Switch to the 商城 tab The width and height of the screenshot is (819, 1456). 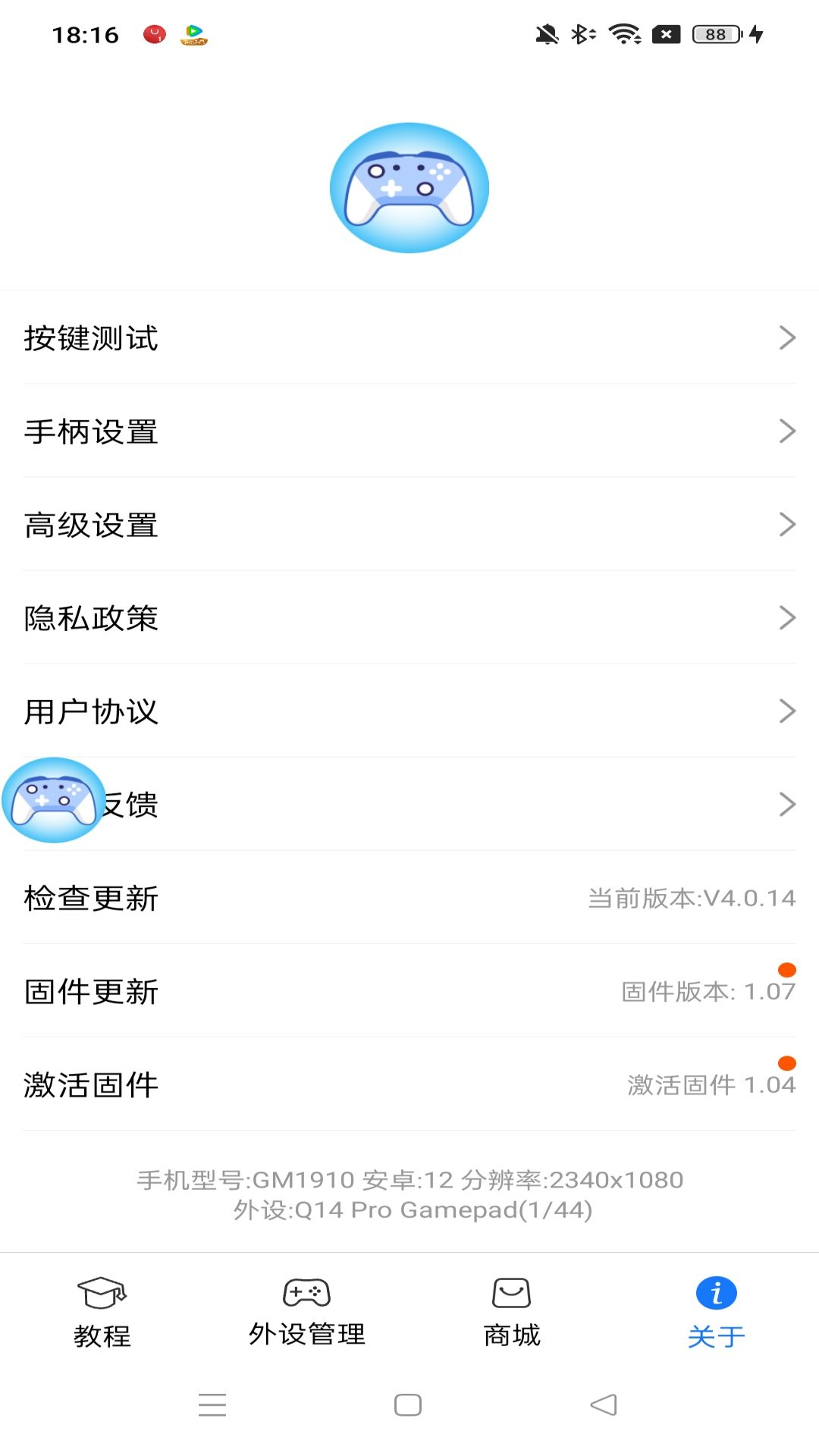(x=510, y=1312)
